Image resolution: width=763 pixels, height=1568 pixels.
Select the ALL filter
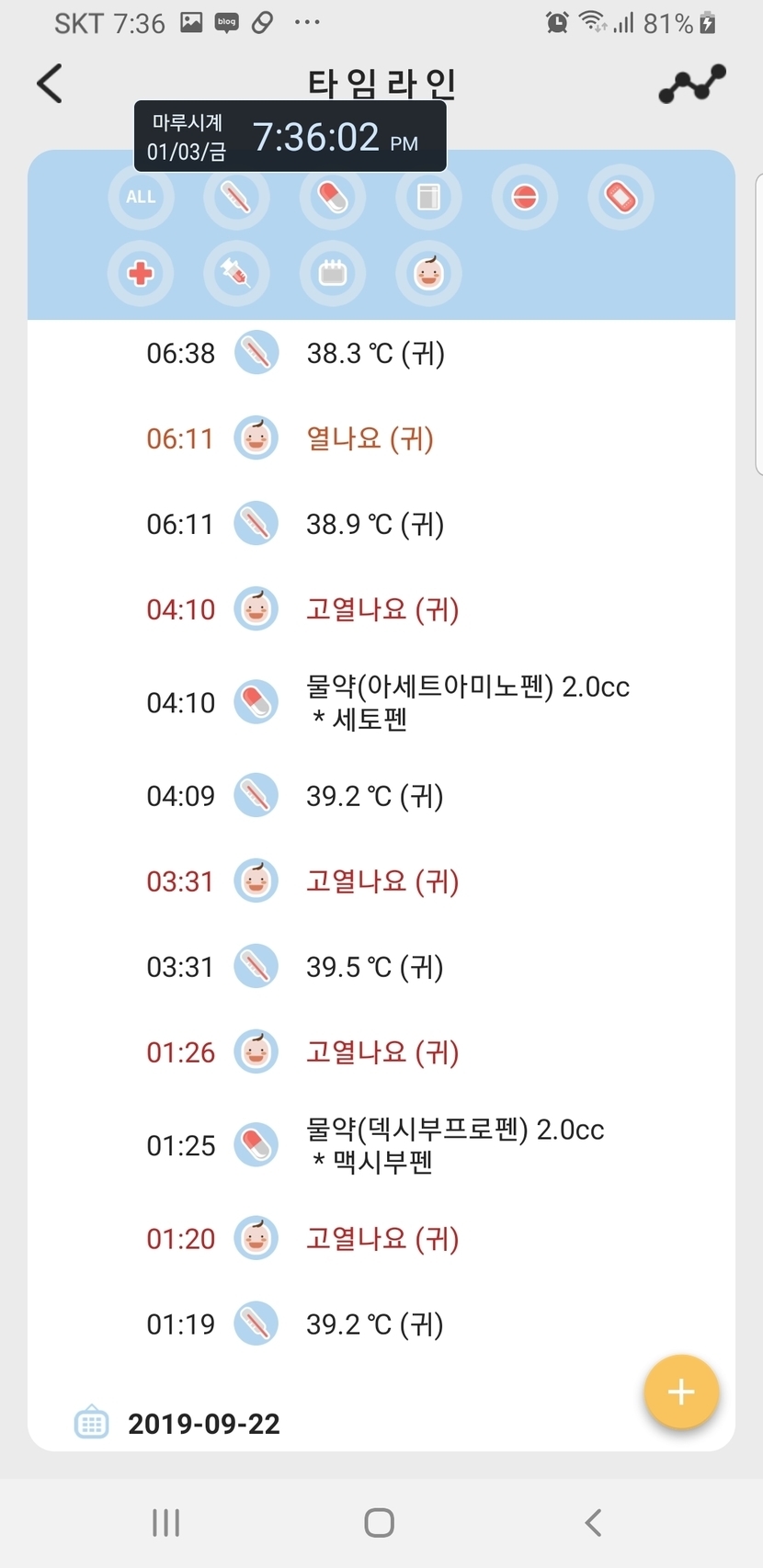point(141,197)
